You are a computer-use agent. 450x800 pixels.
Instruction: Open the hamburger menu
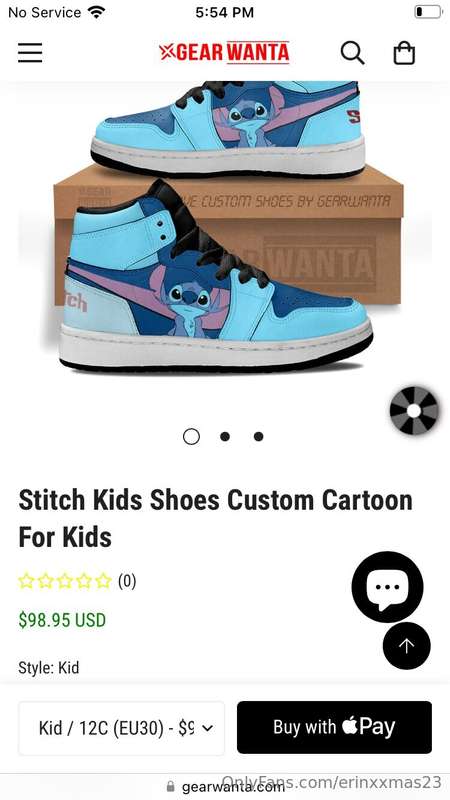click(30, 53)
